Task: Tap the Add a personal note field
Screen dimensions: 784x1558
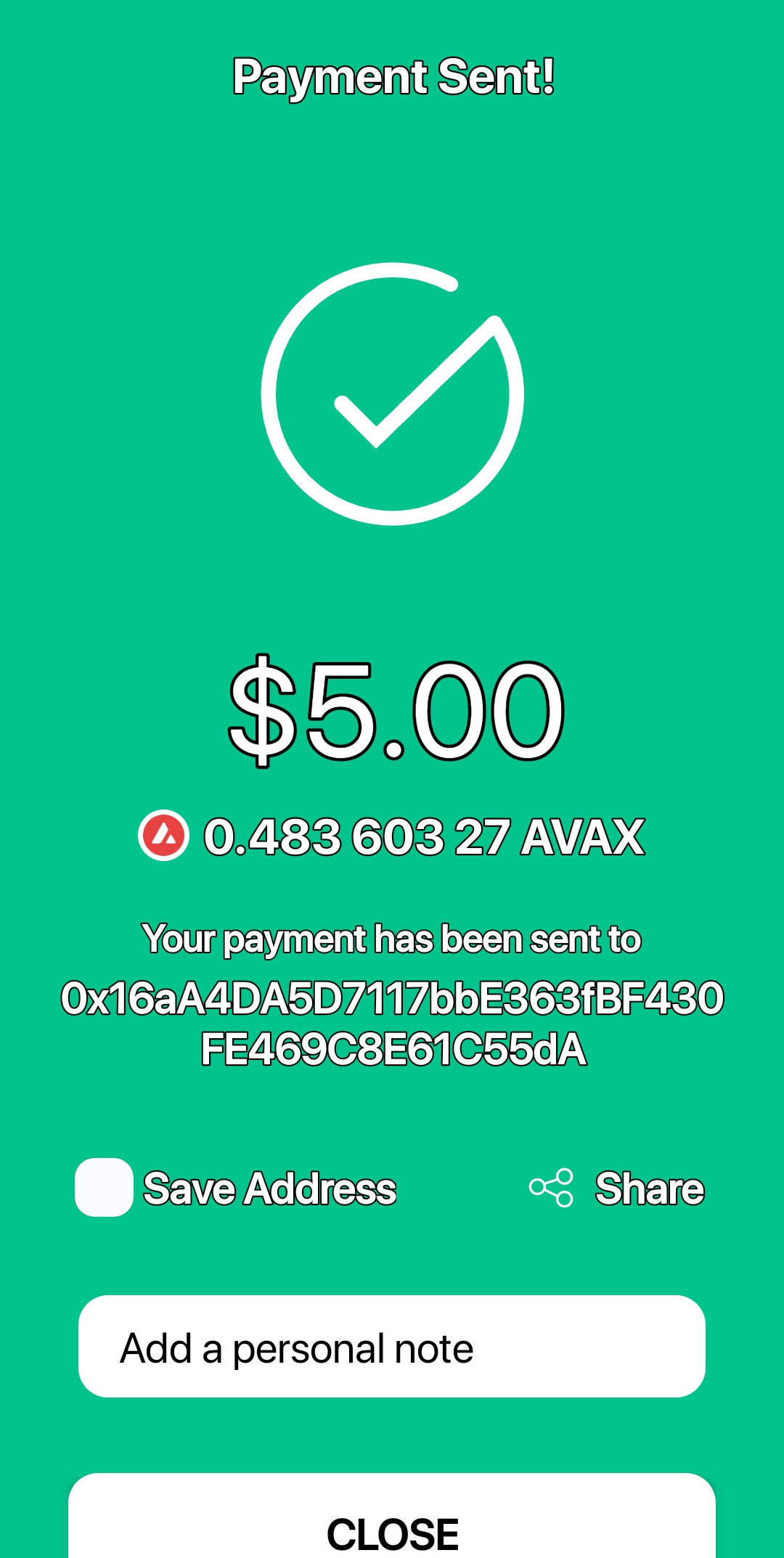Action: click(392, 1347)
